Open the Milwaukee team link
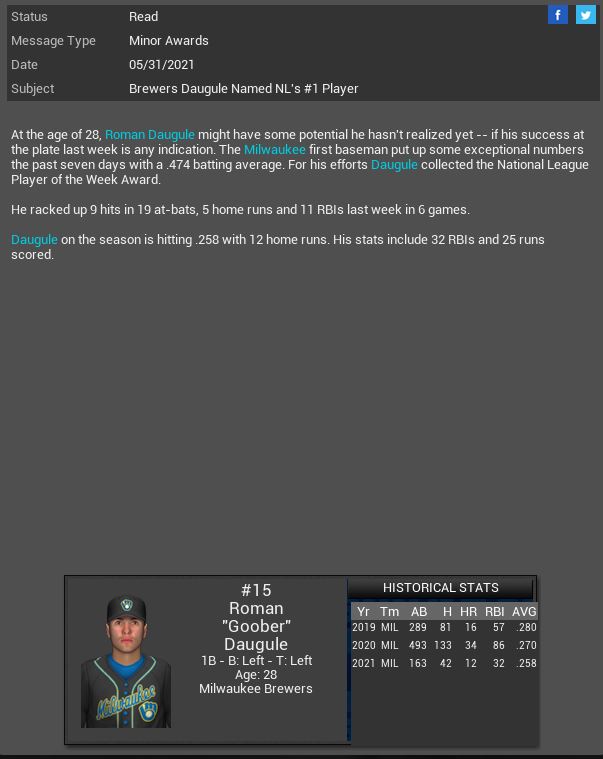The width and height of the screenshot is (603, 759). pos(274,149)
